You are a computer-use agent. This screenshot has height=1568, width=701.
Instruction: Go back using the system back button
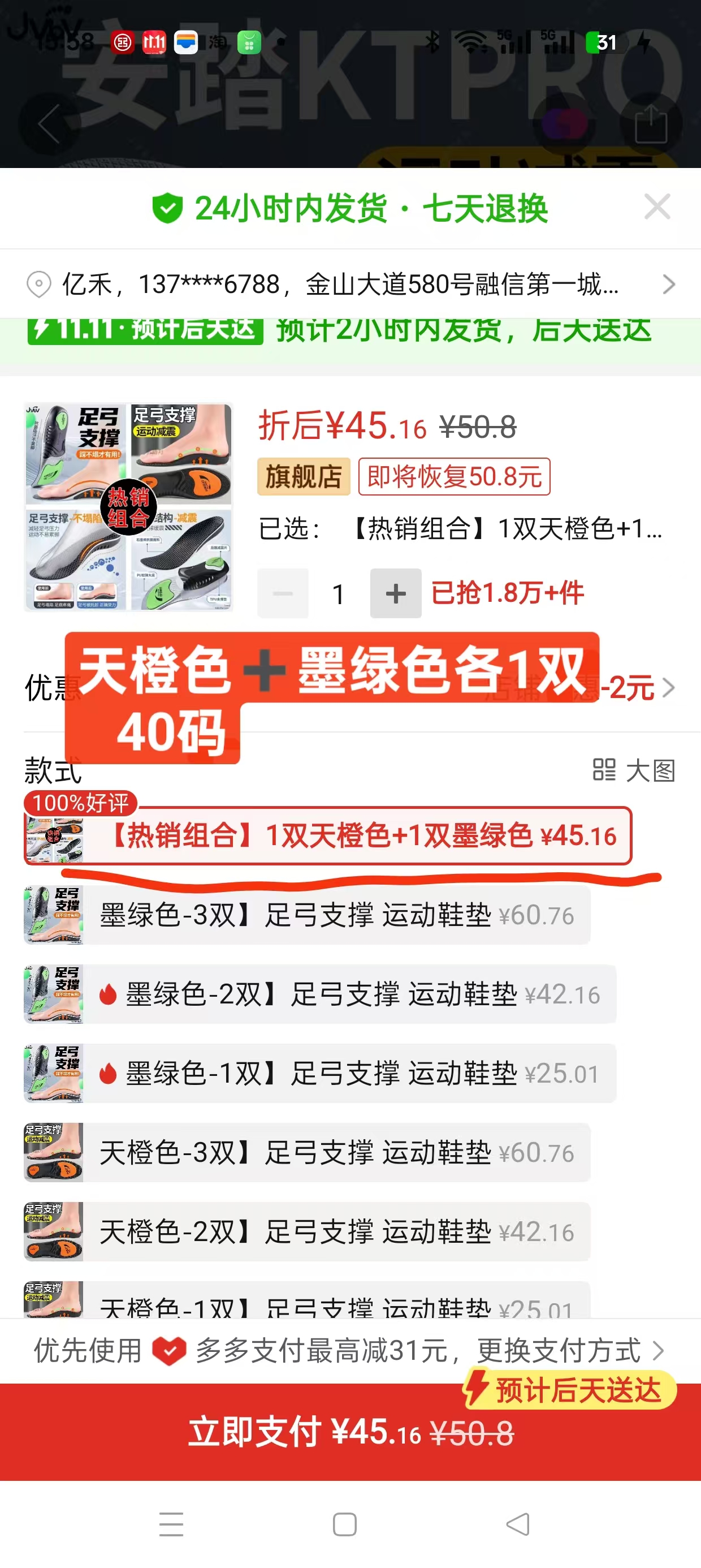coord(518,1525)
